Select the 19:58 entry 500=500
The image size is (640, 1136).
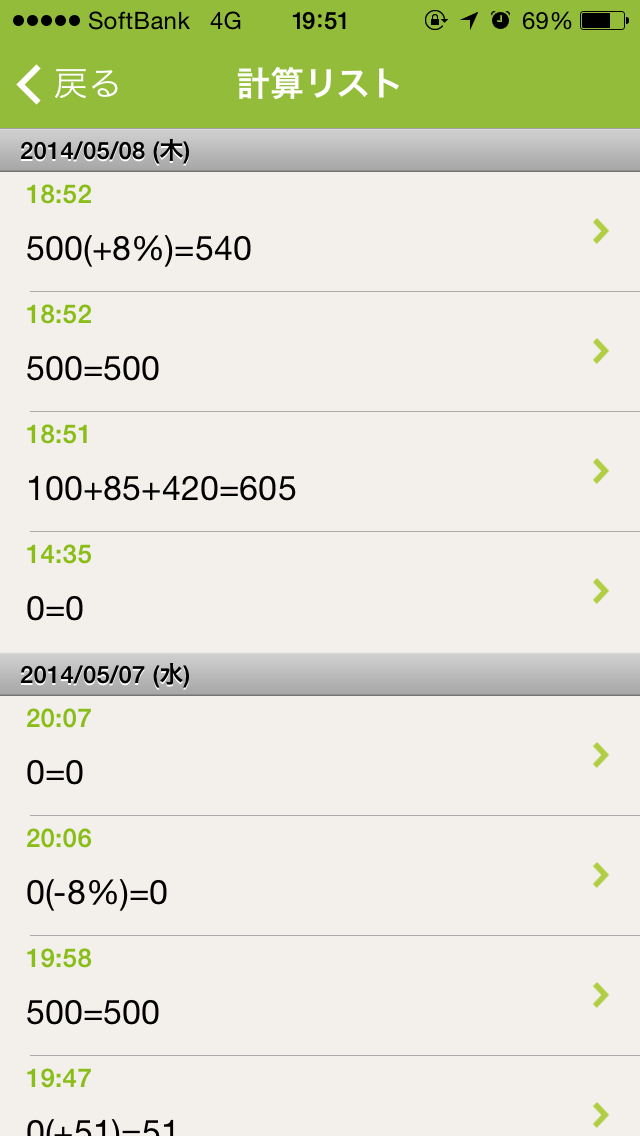click(x=320, y=996)
